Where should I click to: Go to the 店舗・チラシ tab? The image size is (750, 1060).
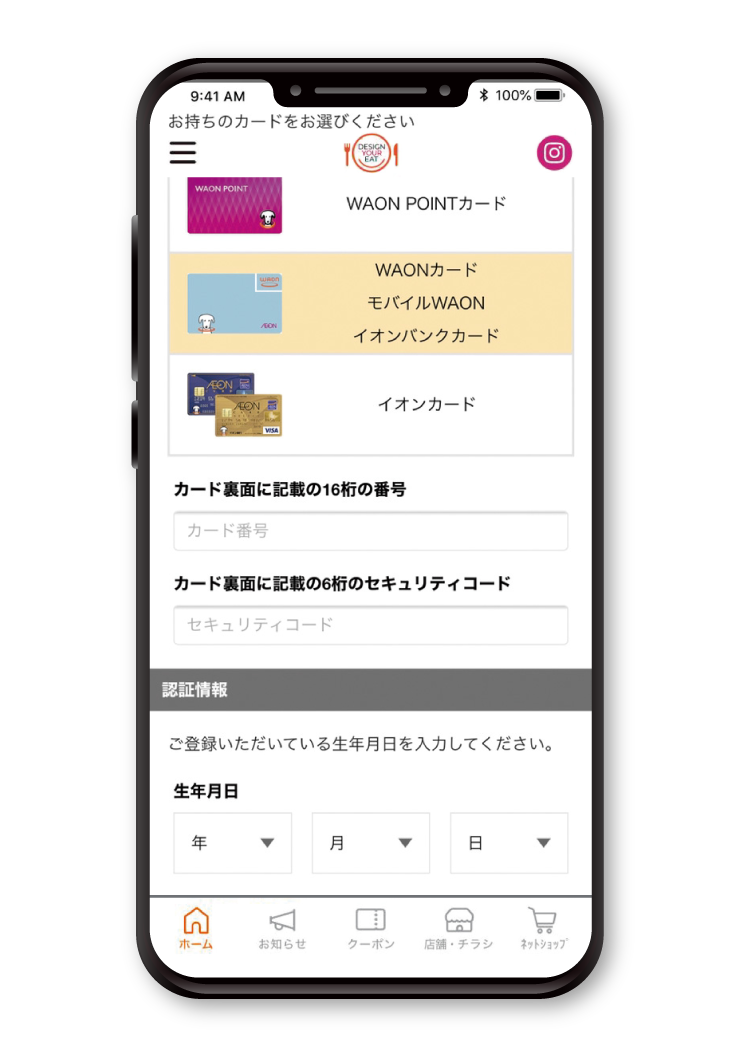(458, 929)
